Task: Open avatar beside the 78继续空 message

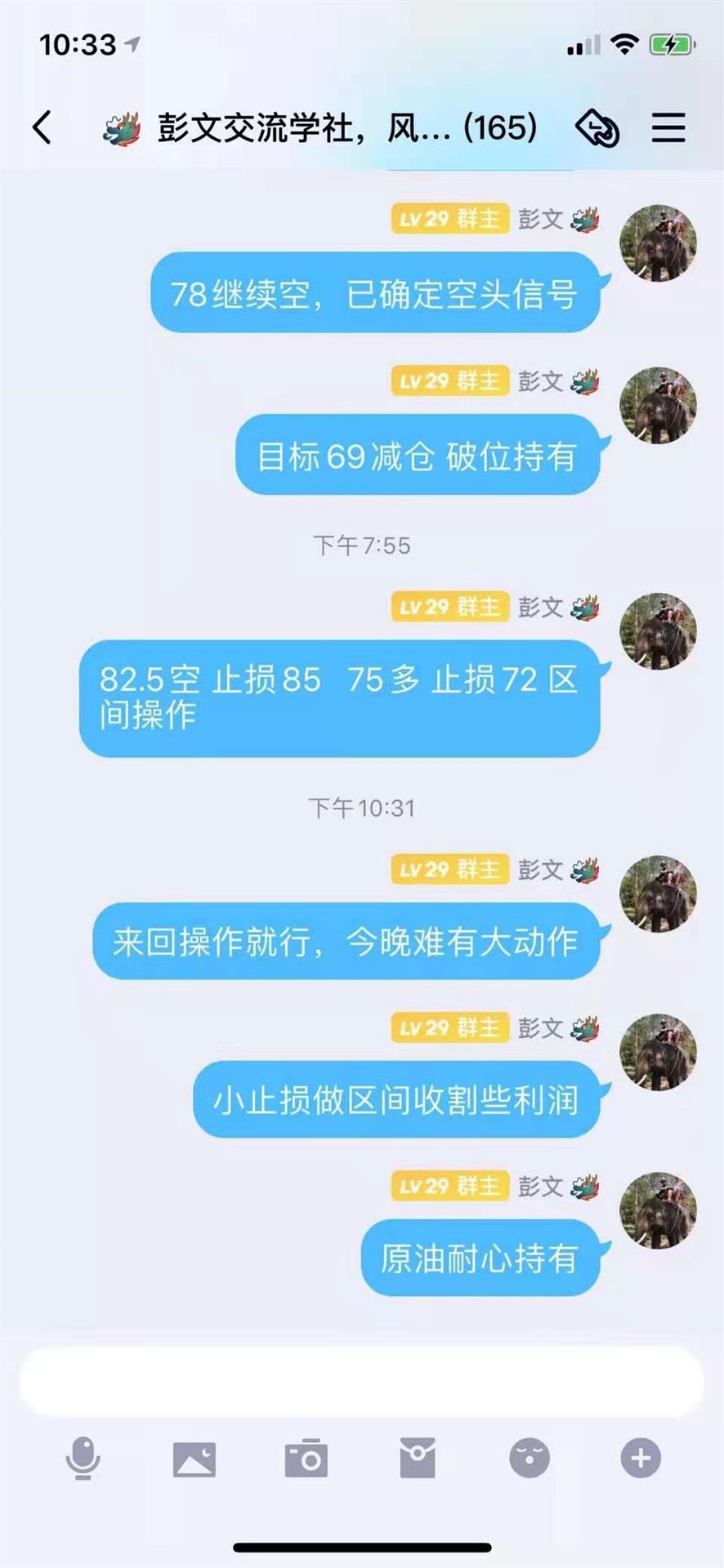Action: (x=658, y=243)
